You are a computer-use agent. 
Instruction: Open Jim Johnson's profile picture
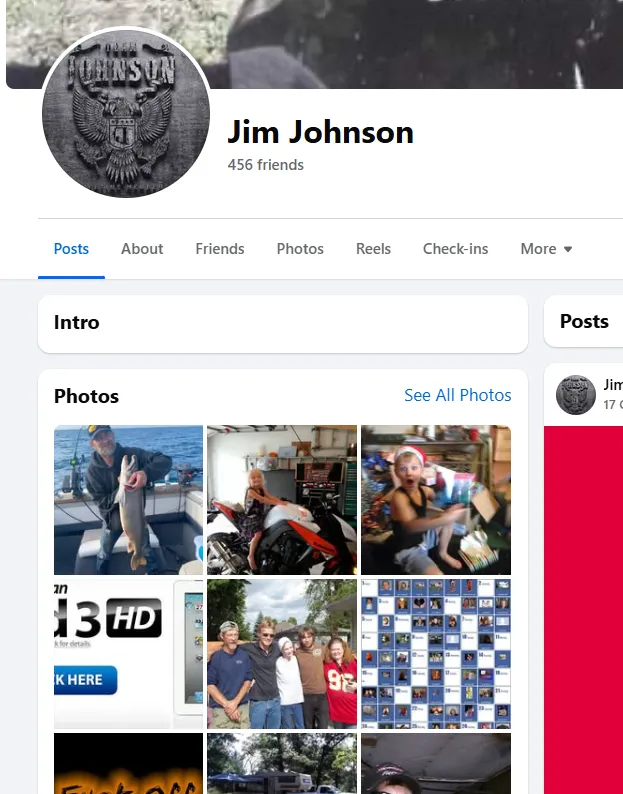pyautogui.click(x=125, y=114)
